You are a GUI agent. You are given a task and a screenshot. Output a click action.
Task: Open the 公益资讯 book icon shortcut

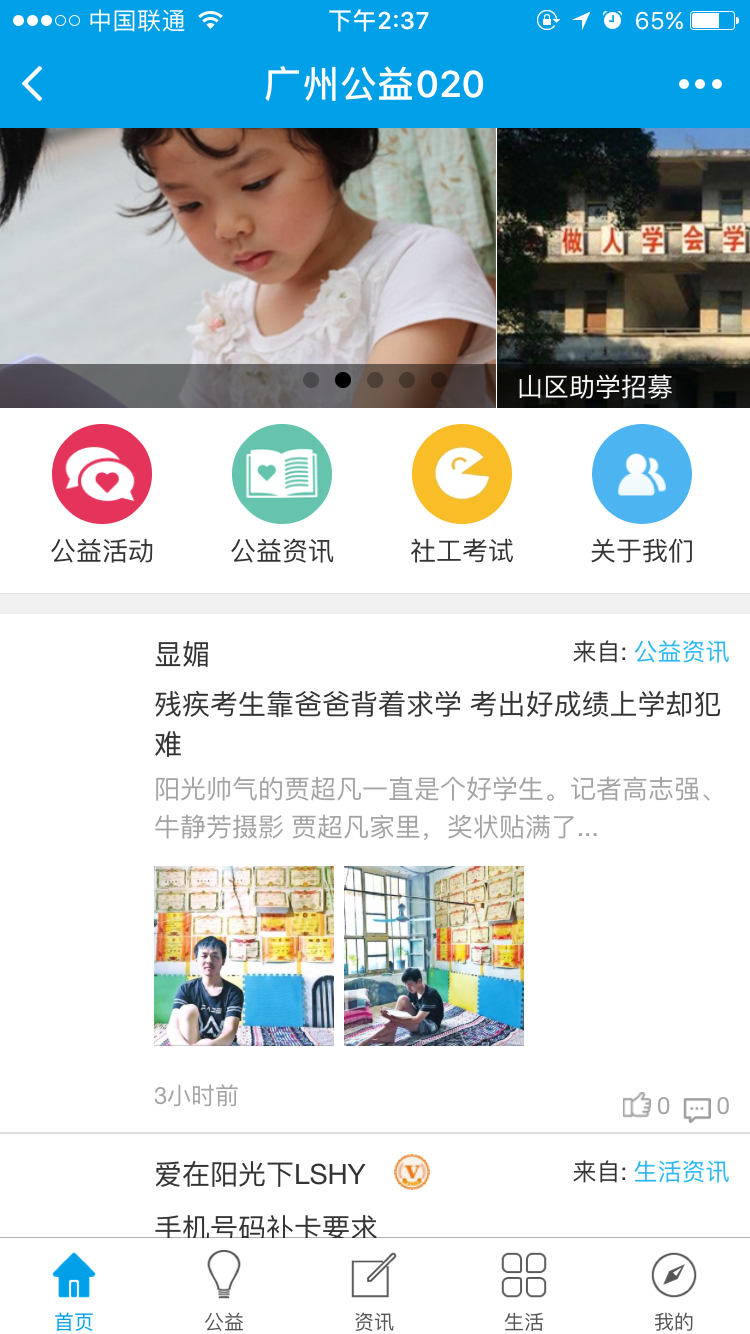(282, 474)
